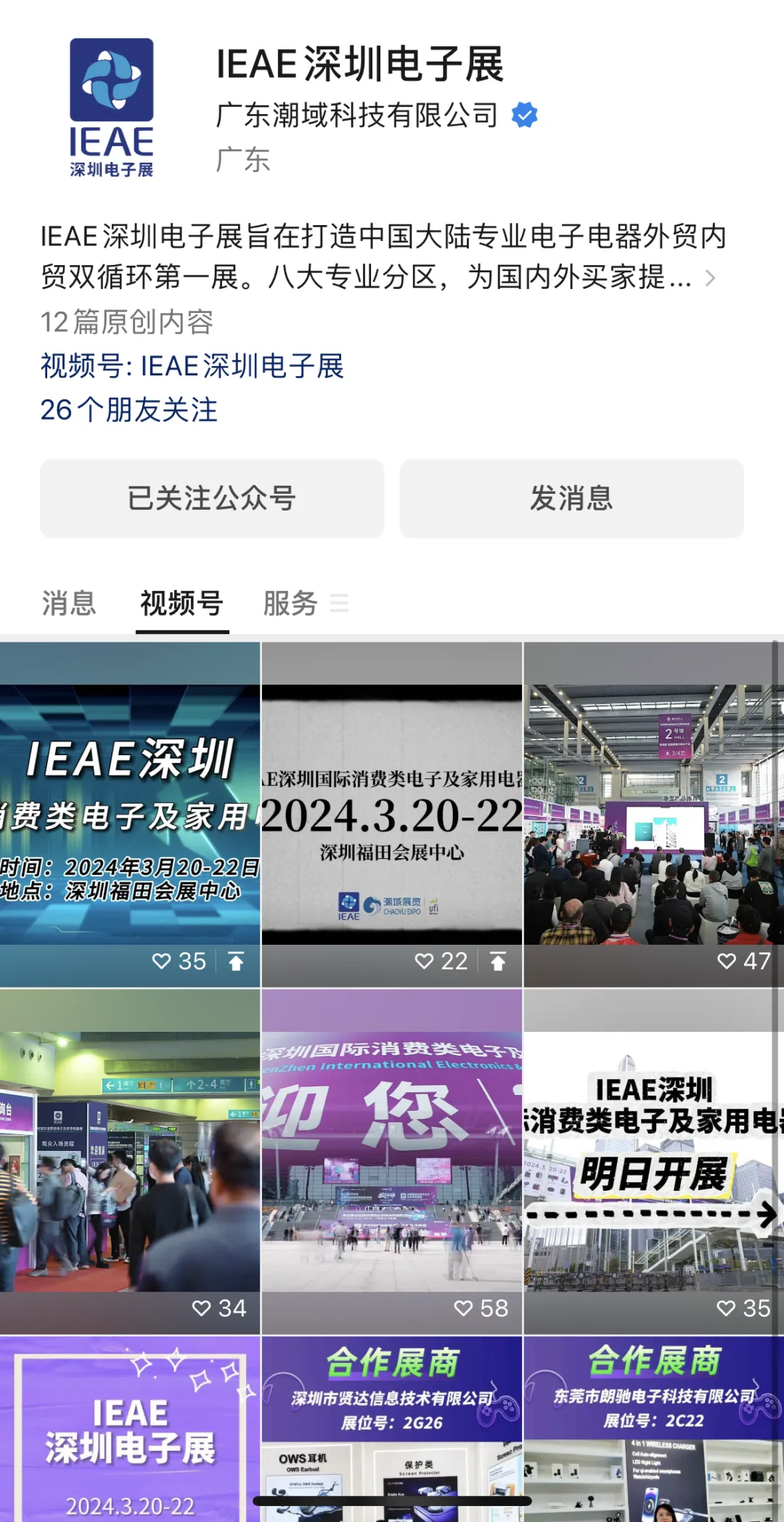Watch the exhibition hall video with 47 likes

coord(653,813)
